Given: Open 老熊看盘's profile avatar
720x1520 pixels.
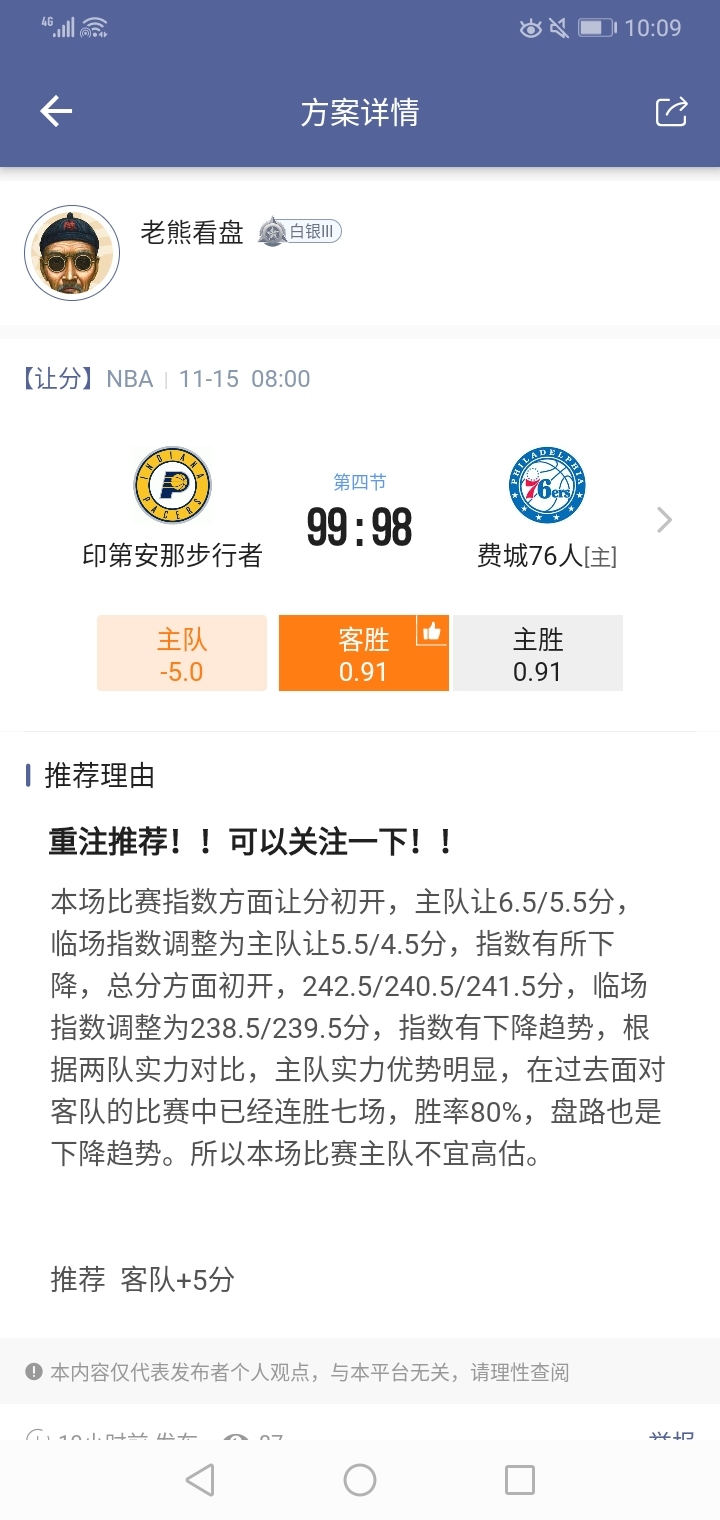Looking at the screenshot, I should tap(72, 253).
